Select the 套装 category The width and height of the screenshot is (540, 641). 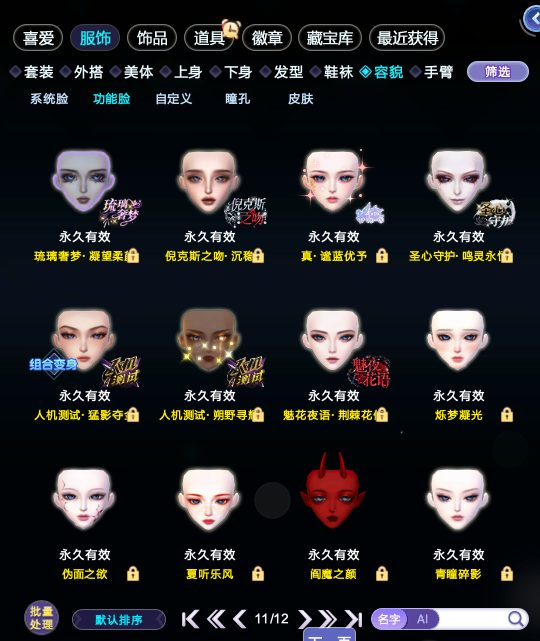(x=32, y=72)
